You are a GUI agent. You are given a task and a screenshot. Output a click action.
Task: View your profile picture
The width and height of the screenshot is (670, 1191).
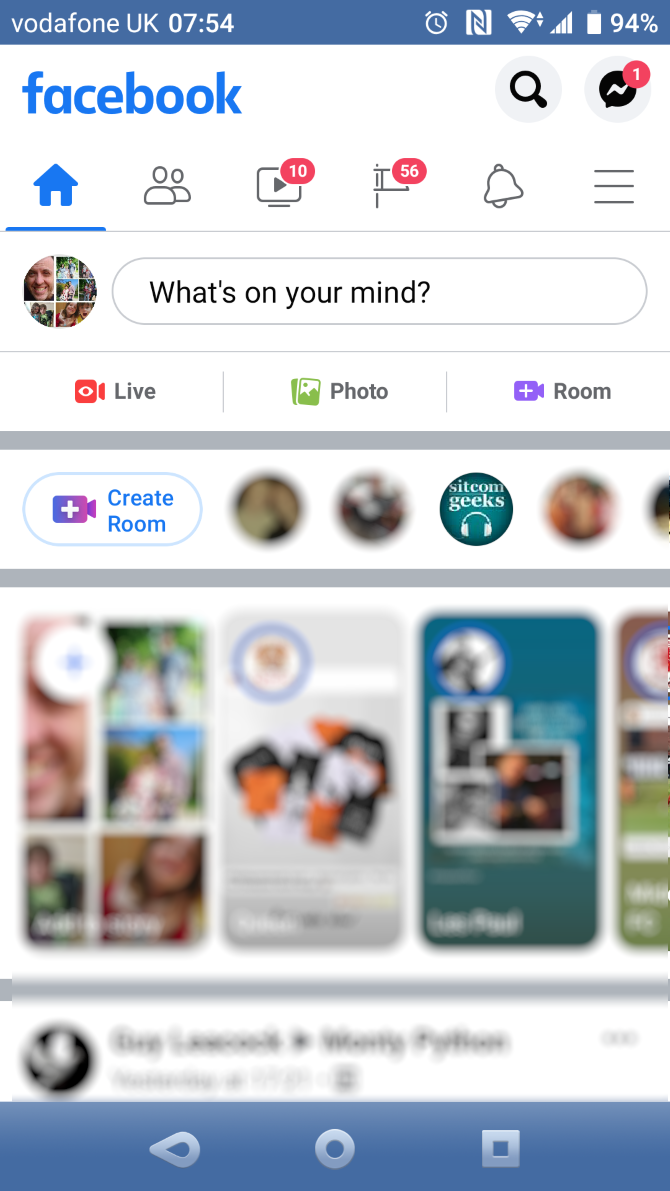(60, 292)
